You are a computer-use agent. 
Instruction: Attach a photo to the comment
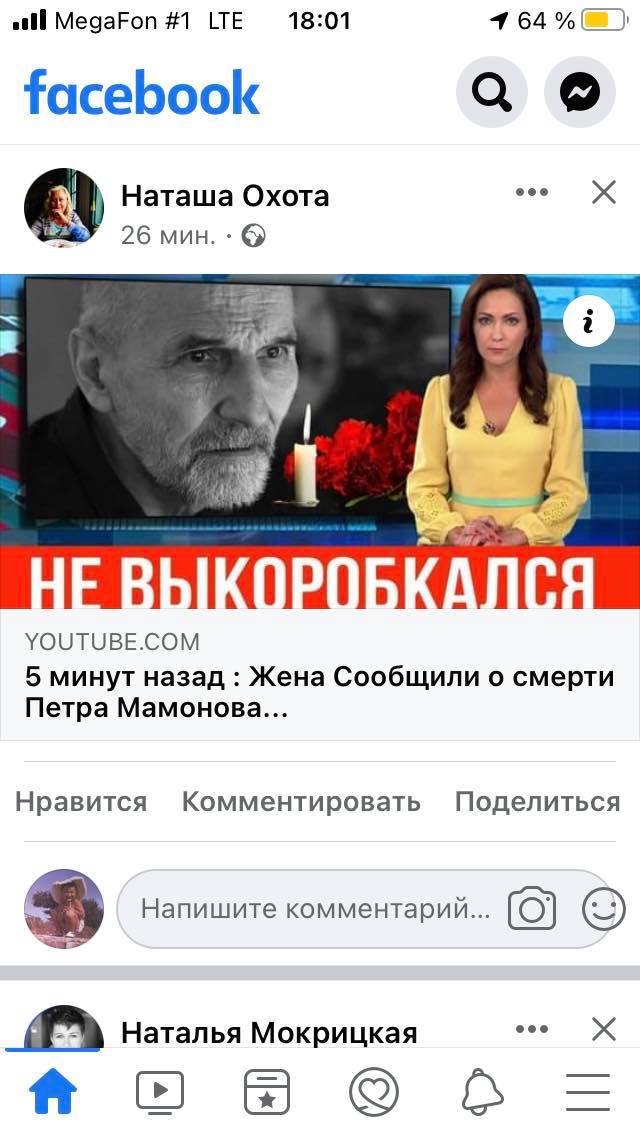pos(532,909)
